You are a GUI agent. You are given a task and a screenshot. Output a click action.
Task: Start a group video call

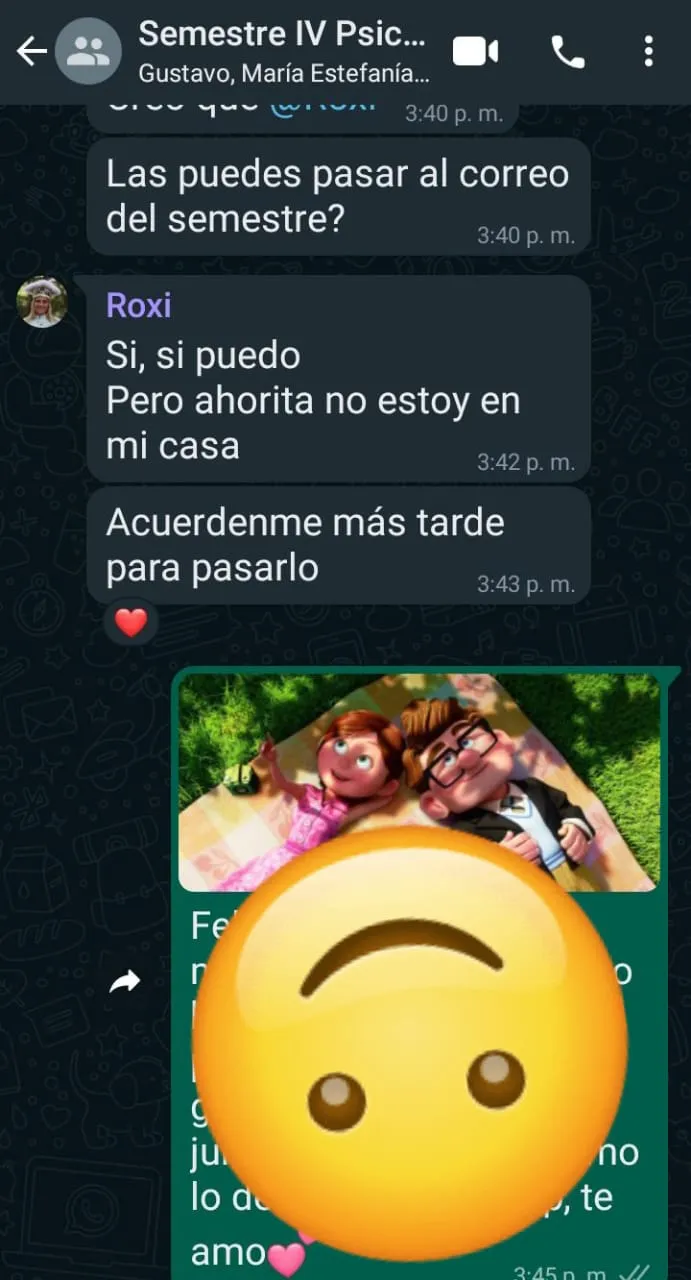475,51
